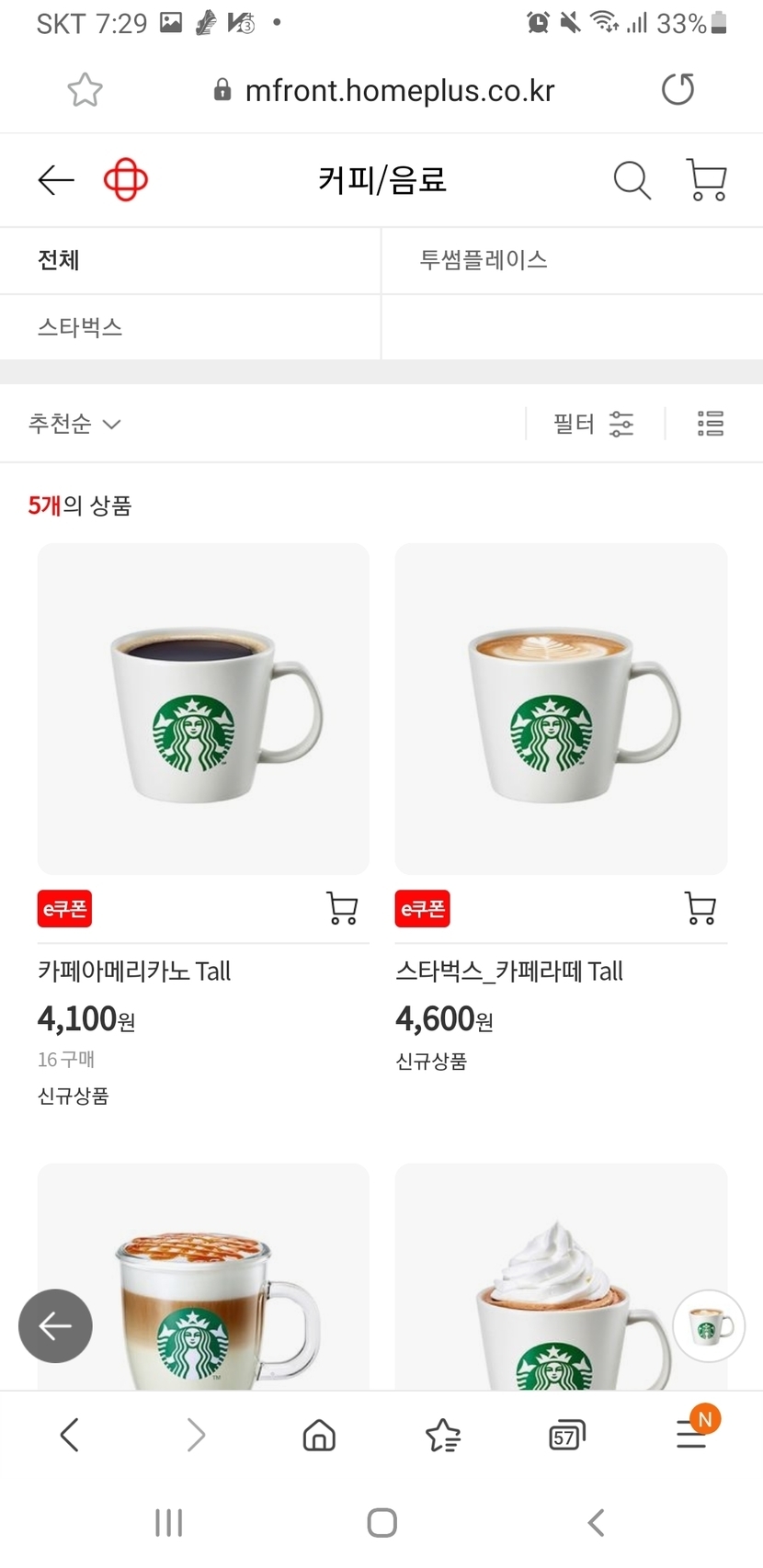Open the 카페아메리카노 Tall product
763x1568 pixels.
point(202,709)
